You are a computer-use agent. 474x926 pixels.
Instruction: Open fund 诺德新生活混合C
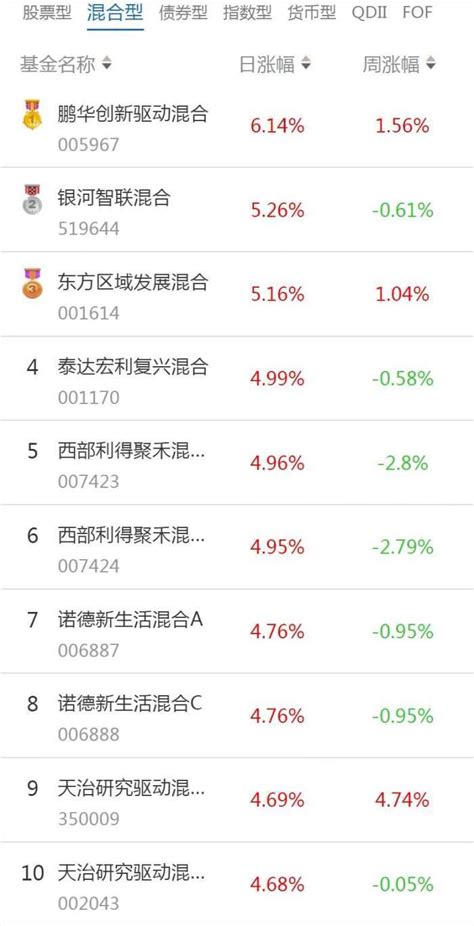[x=237, y=716]
